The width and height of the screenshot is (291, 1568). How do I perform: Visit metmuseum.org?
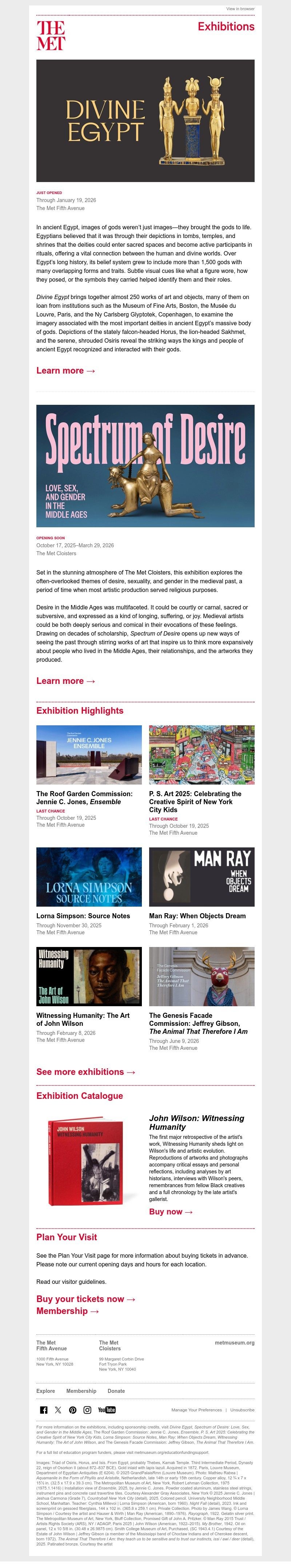tap(234, 1343)
